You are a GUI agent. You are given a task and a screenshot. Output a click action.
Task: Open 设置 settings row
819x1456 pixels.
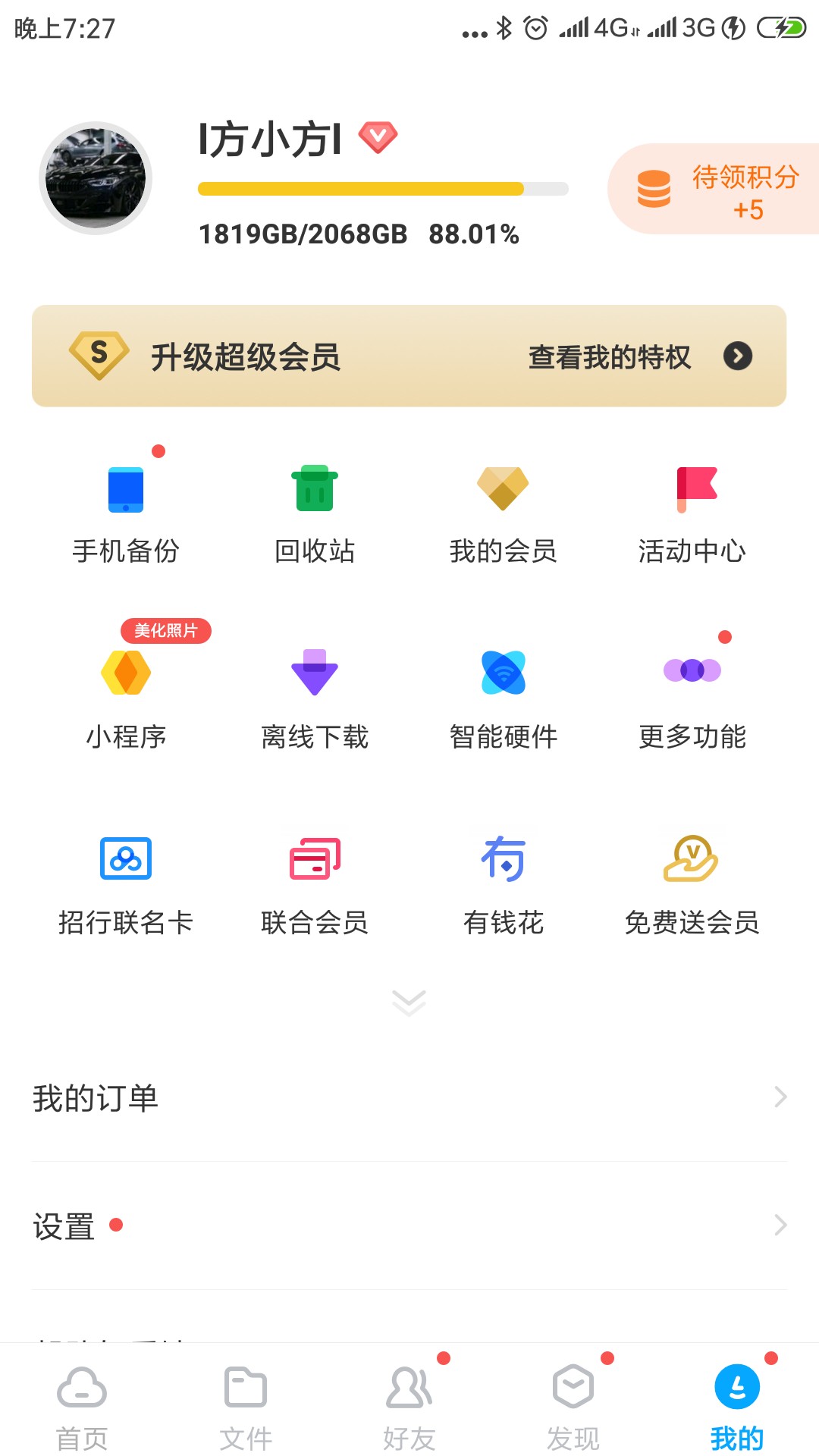point(409,1225)
